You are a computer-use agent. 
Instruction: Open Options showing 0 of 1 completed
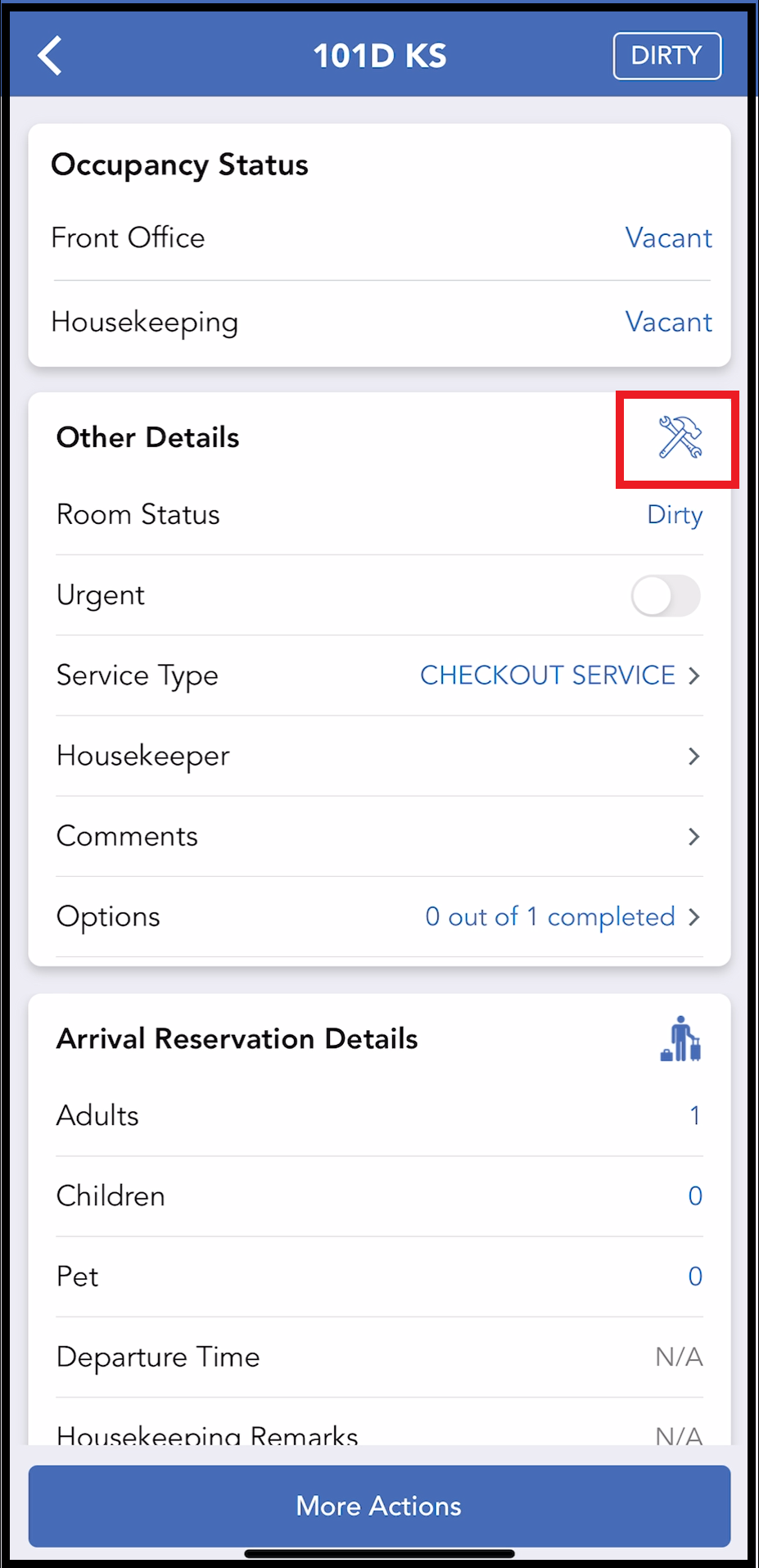coord(550,916)
